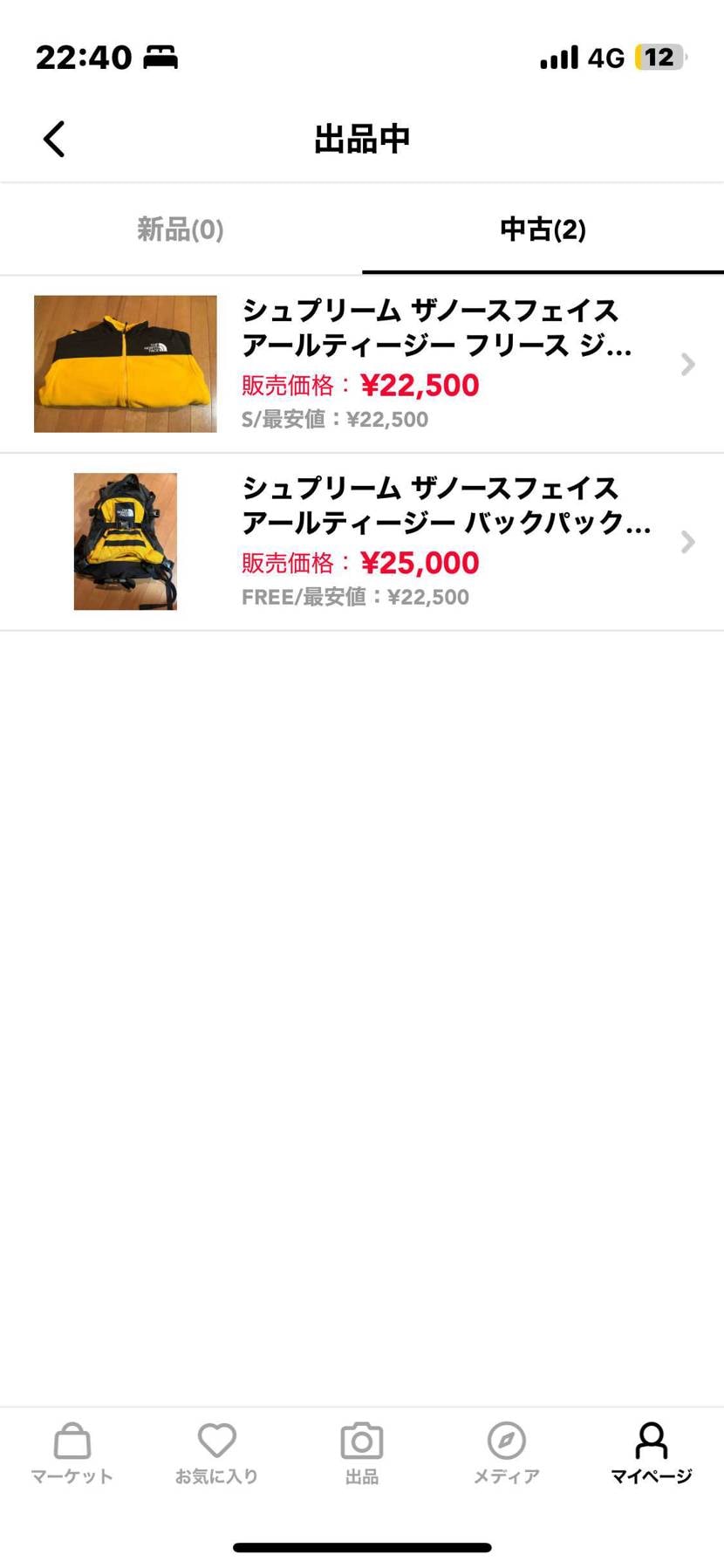Tap the 出品 camera tab
This screenshot has width=724, height=1568.
pyautogui.click(x=362, y=1453)
